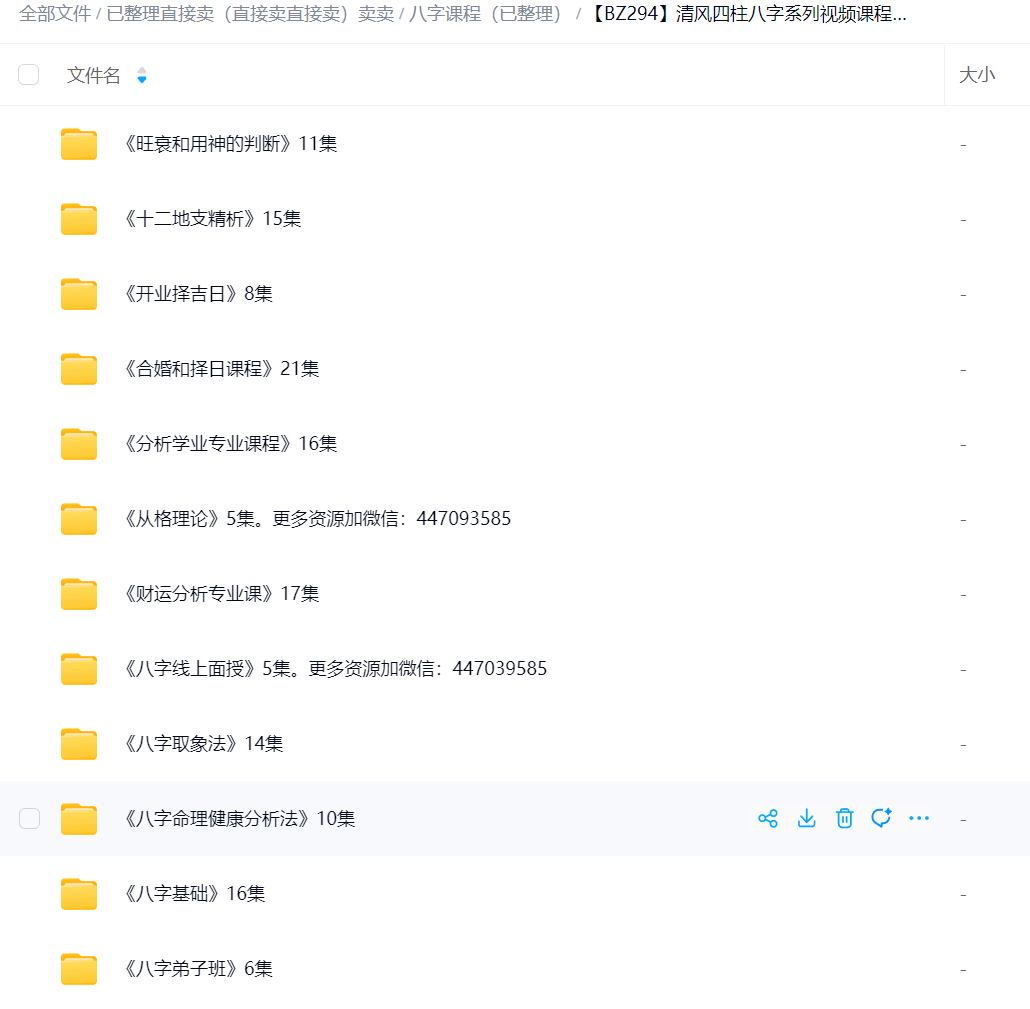Open more options for 《八字命理健康分析法》10集

coord(919,818)
